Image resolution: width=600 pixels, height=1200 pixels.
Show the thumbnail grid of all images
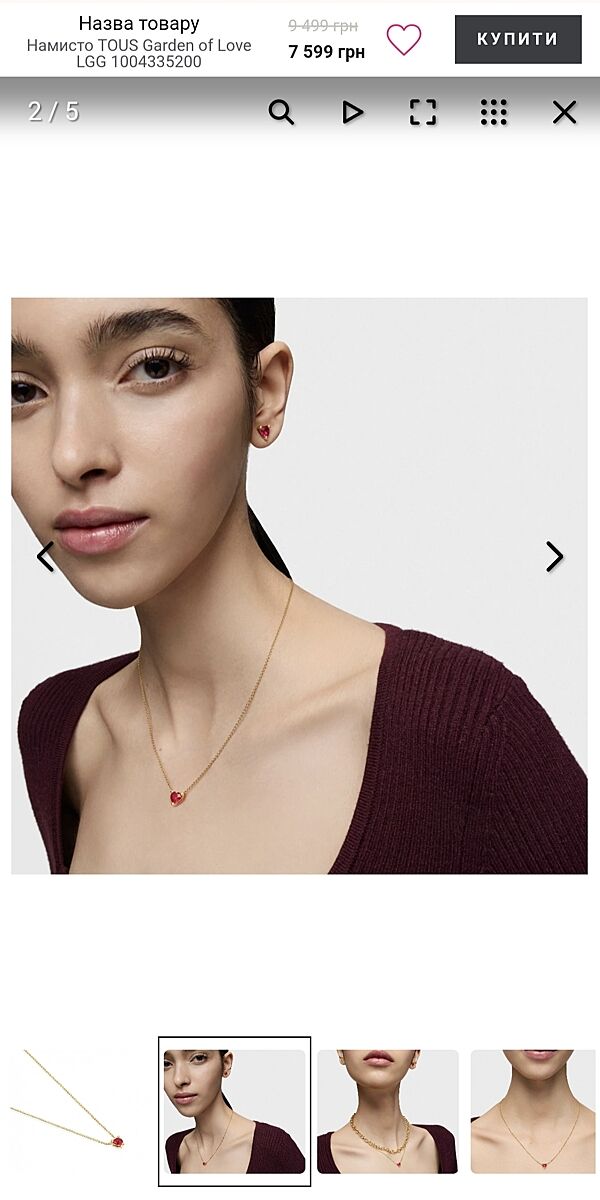point(494,112)
